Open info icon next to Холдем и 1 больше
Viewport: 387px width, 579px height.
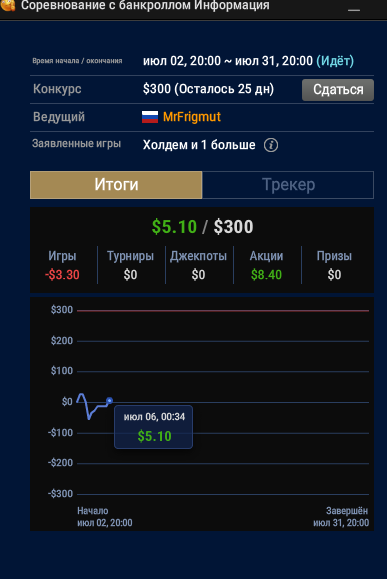click(x=271, y=145)
